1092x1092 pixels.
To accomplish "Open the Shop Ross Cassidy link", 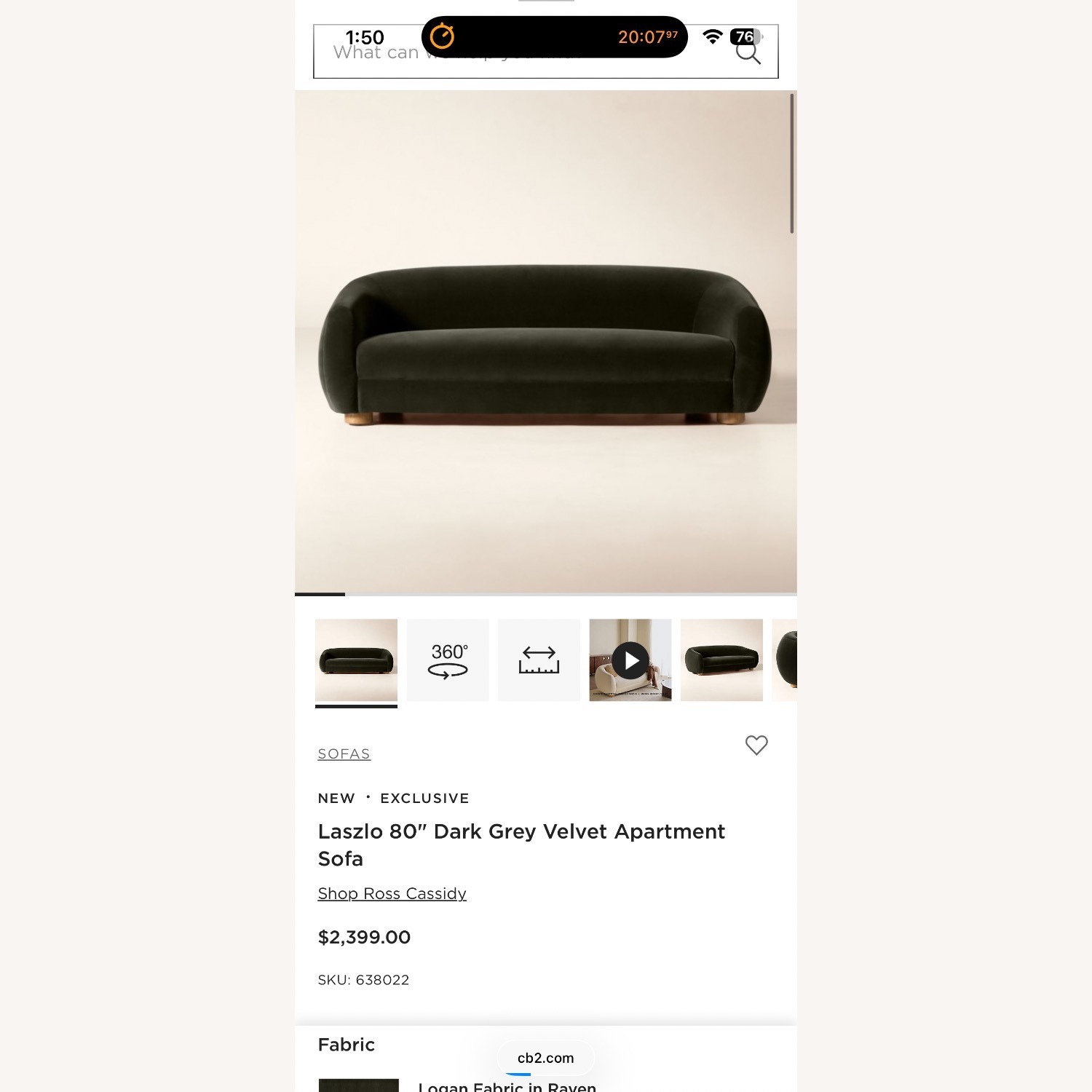I will (x=392, y=893).
